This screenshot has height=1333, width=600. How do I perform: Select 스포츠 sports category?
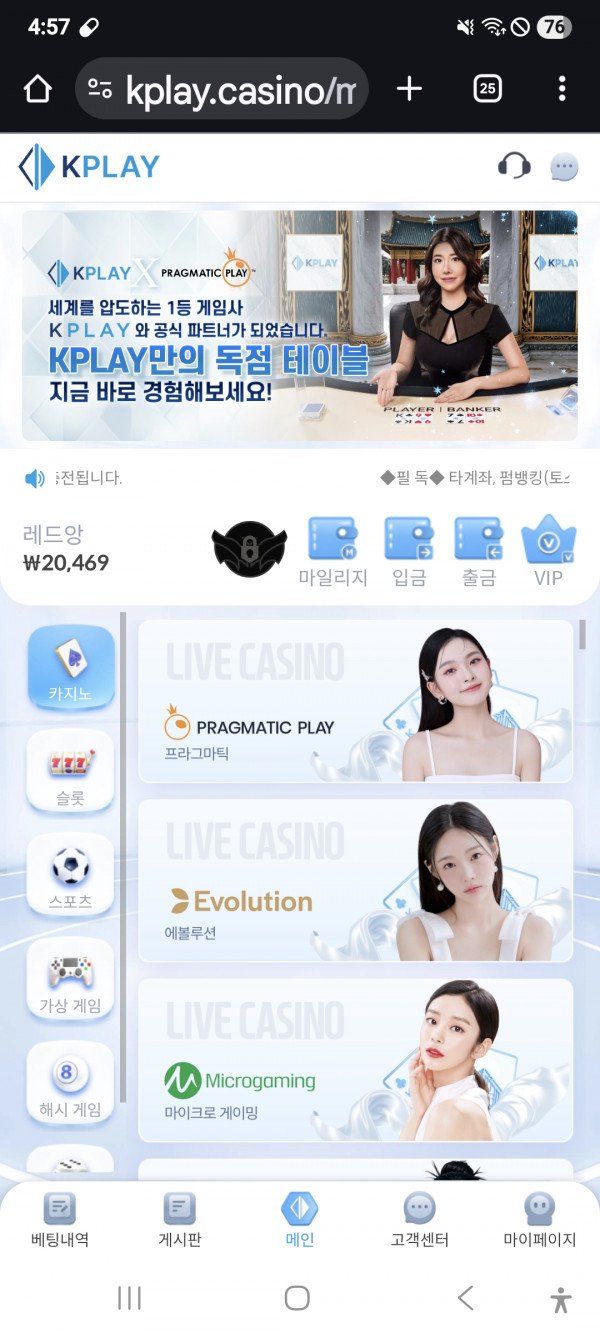pos(70,875)
